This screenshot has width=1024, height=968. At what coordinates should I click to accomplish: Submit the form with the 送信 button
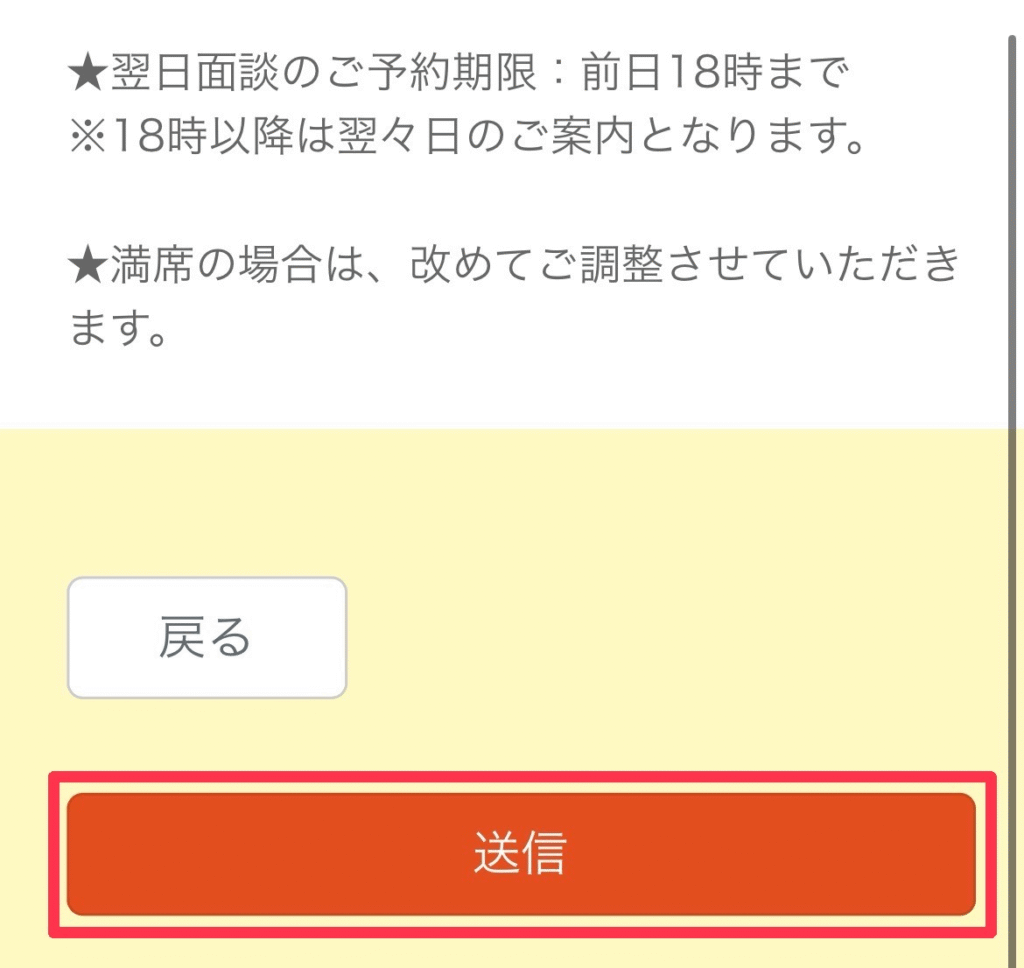coord(520,853)
